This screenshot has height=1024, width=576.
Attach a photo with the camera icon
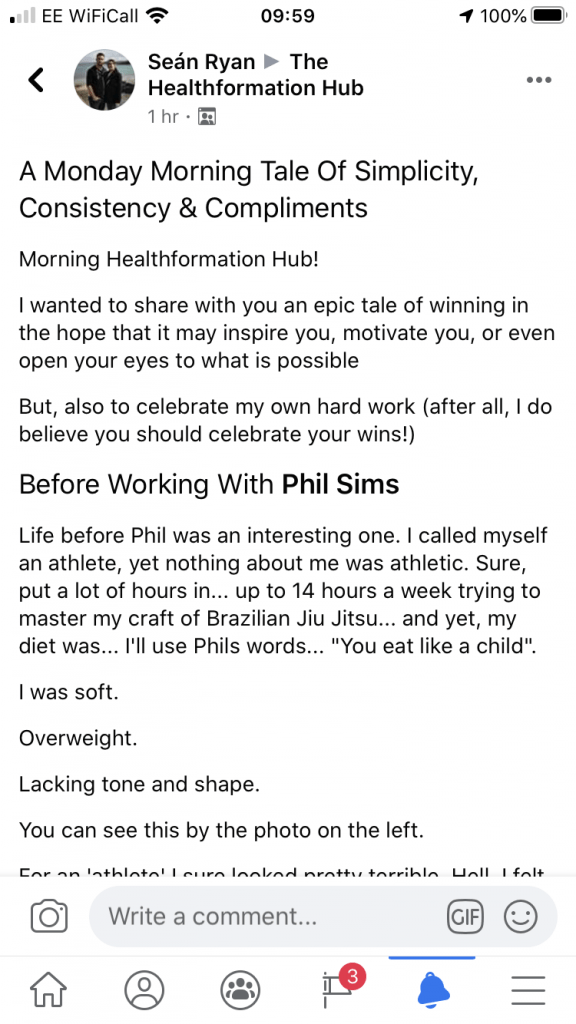tap(49, 916)
